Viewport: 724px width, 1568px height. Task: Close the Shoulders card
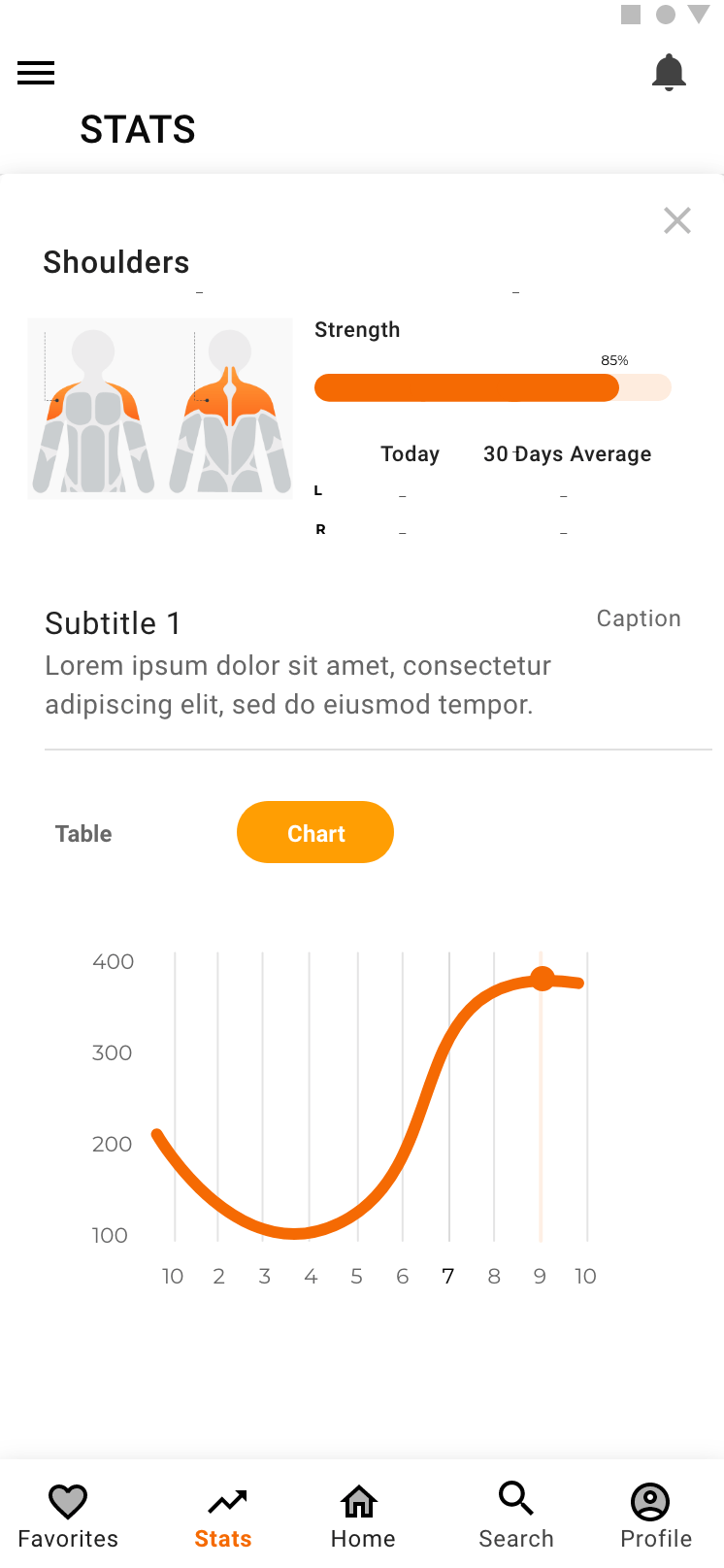click(677, 220)
